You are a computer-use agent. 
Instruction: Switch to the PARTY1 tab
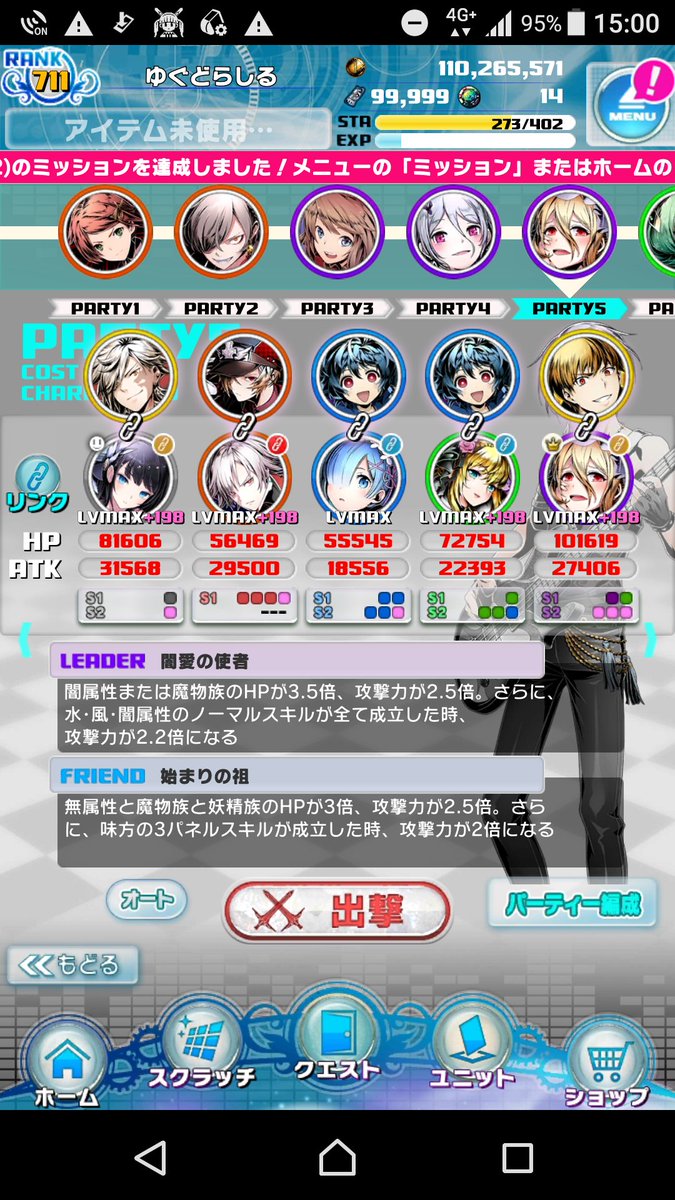pos(105,309)
